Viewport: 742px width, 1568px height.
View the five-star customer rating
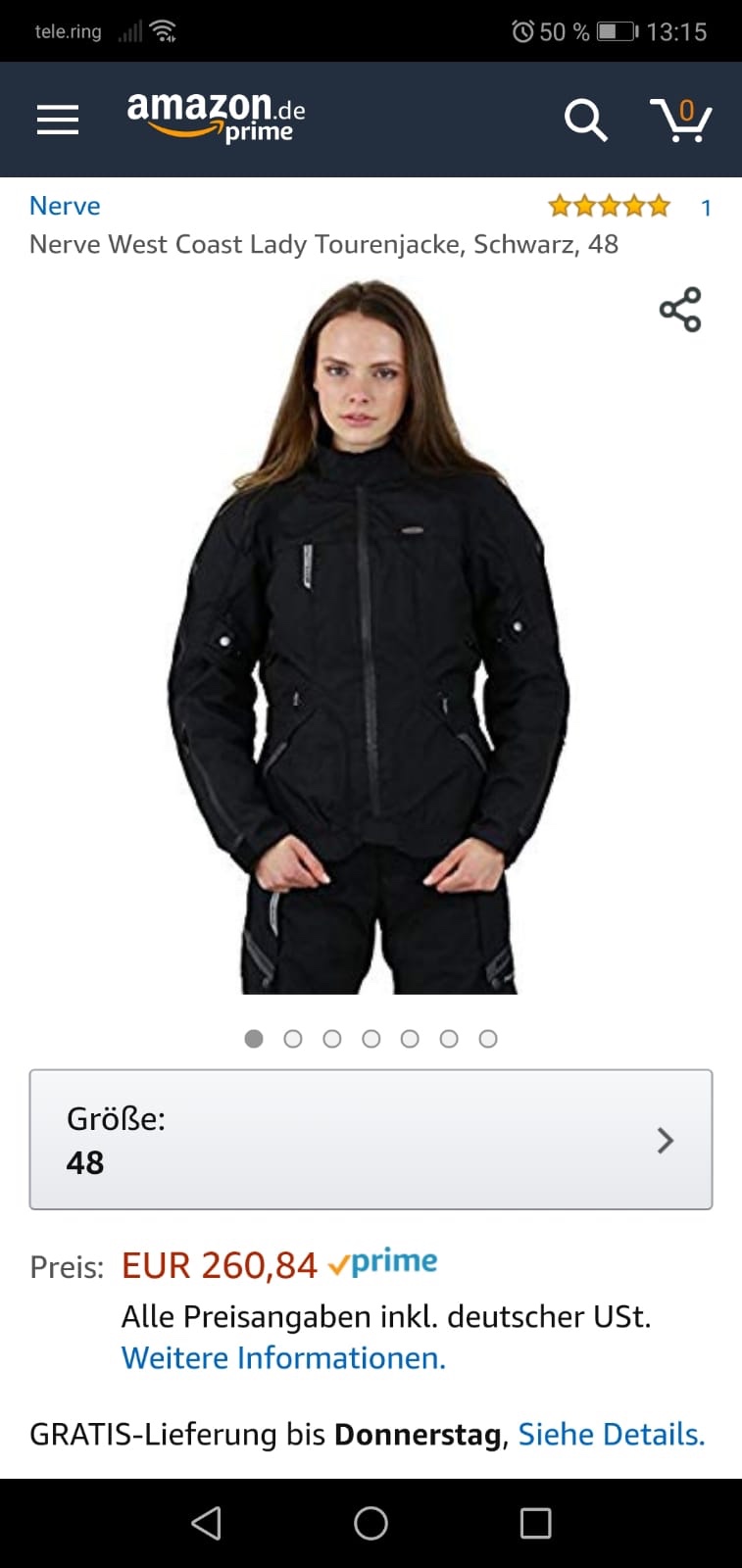(x=609, y=206)
